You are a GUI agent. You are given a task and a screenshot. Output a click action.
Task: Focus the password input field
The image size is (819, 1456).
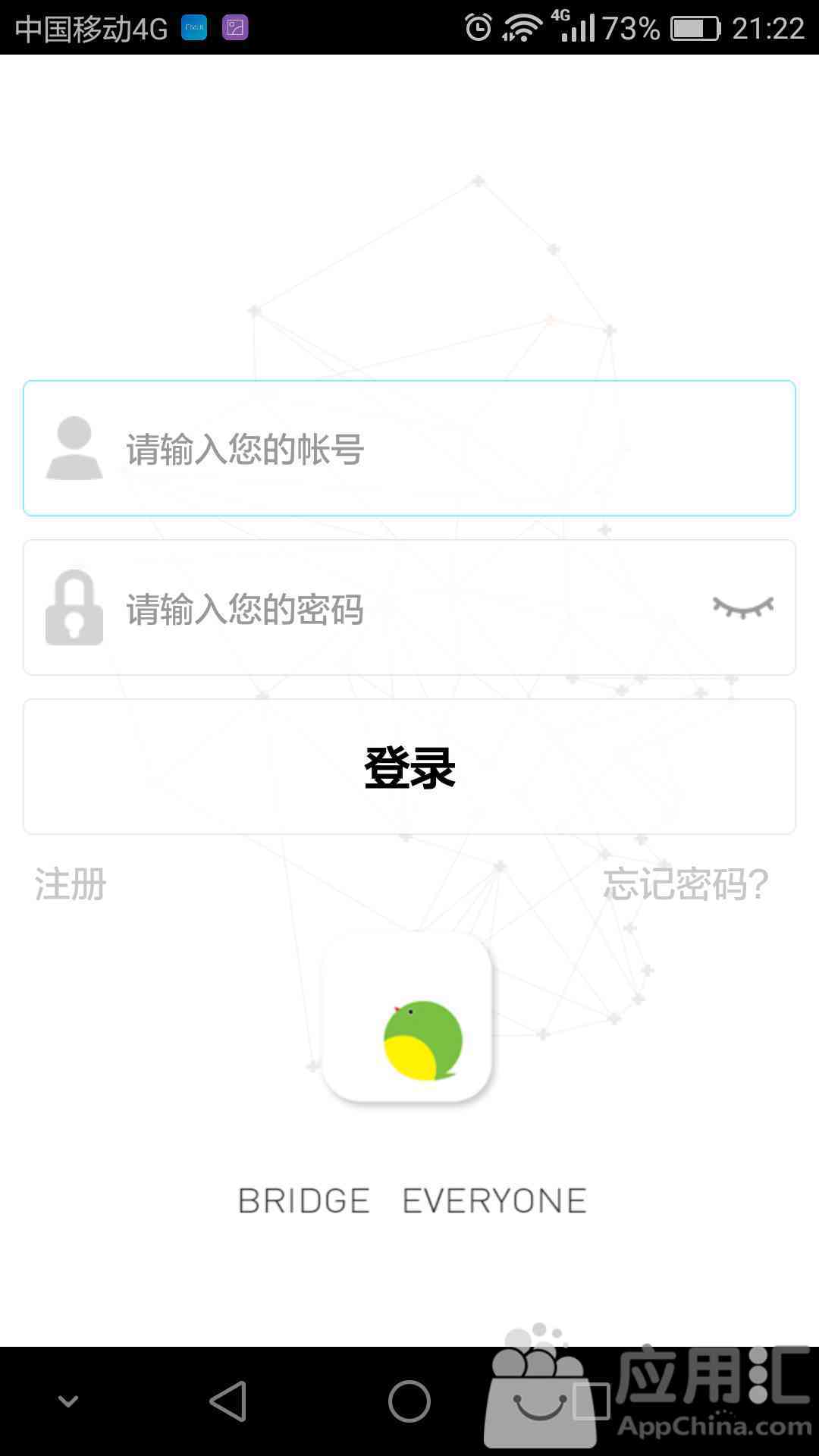click(409, 607)
